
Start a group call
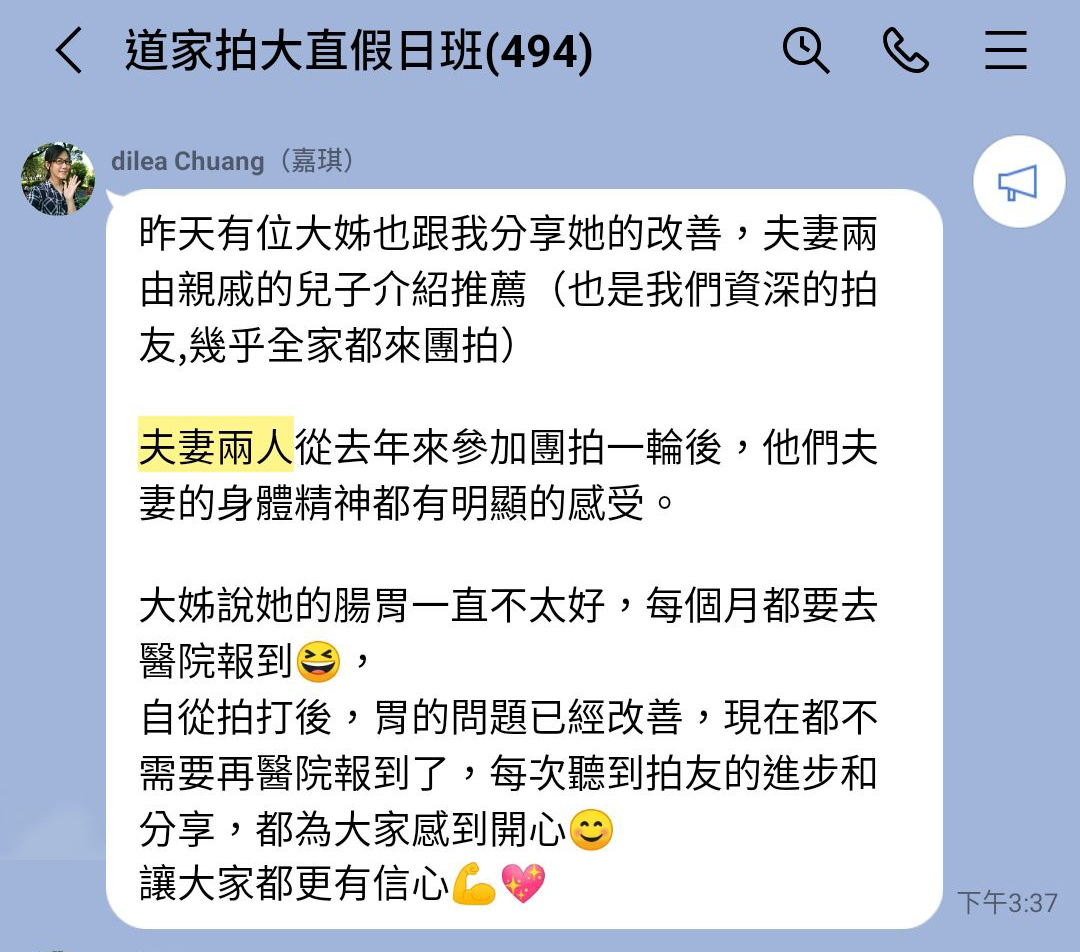pos(905,50)
